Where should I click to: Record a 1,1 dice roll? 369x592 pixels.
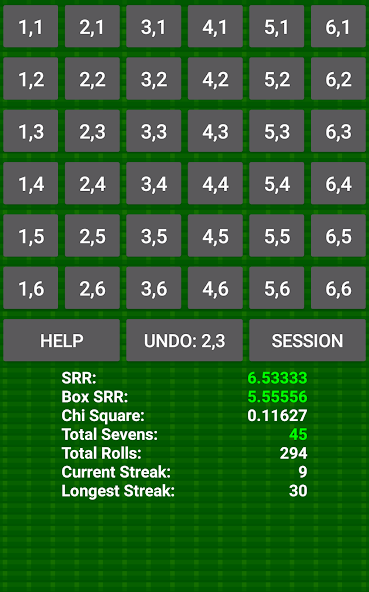[31, 26]
